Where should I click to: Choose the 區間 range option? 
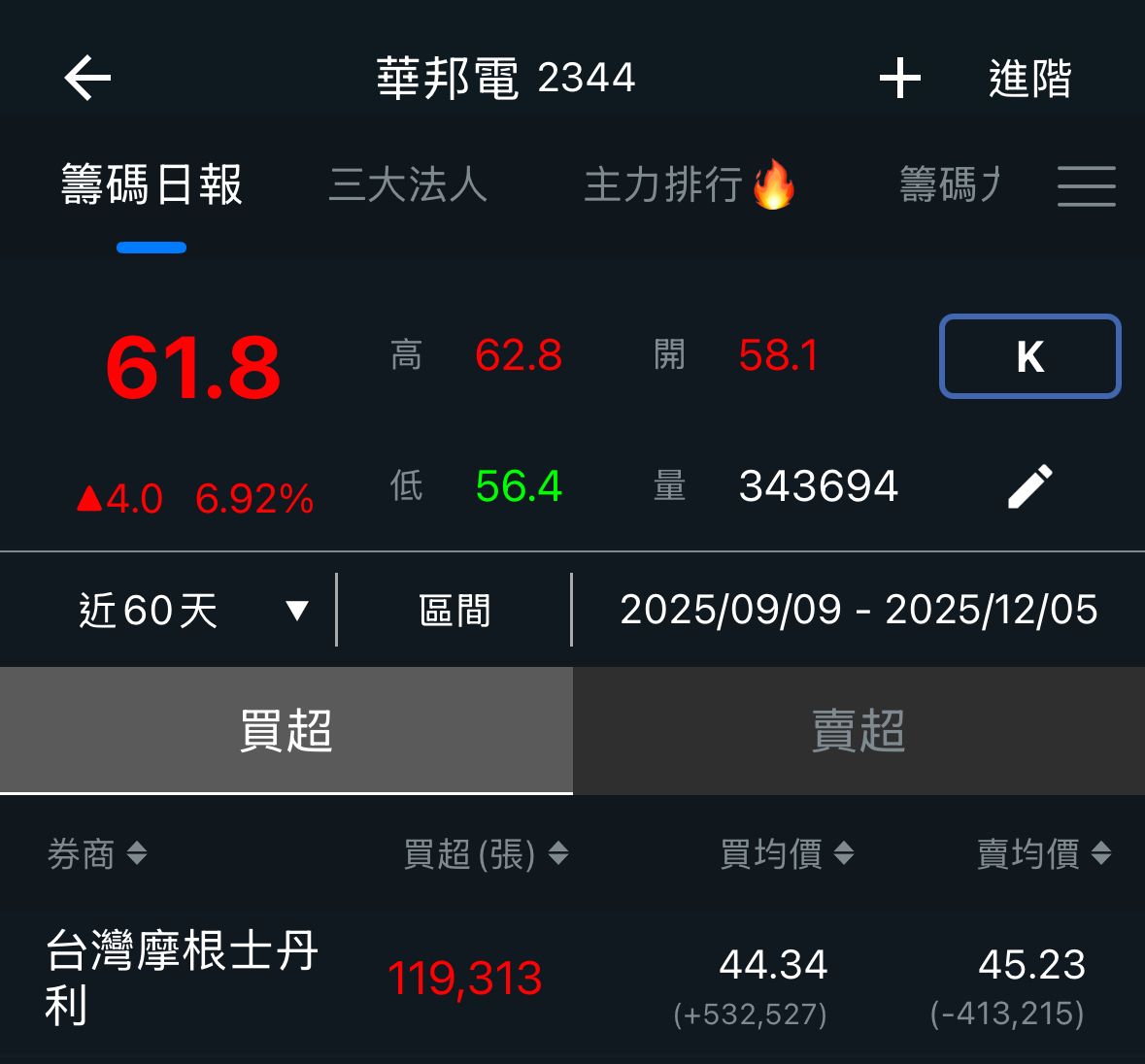(455, 611)
